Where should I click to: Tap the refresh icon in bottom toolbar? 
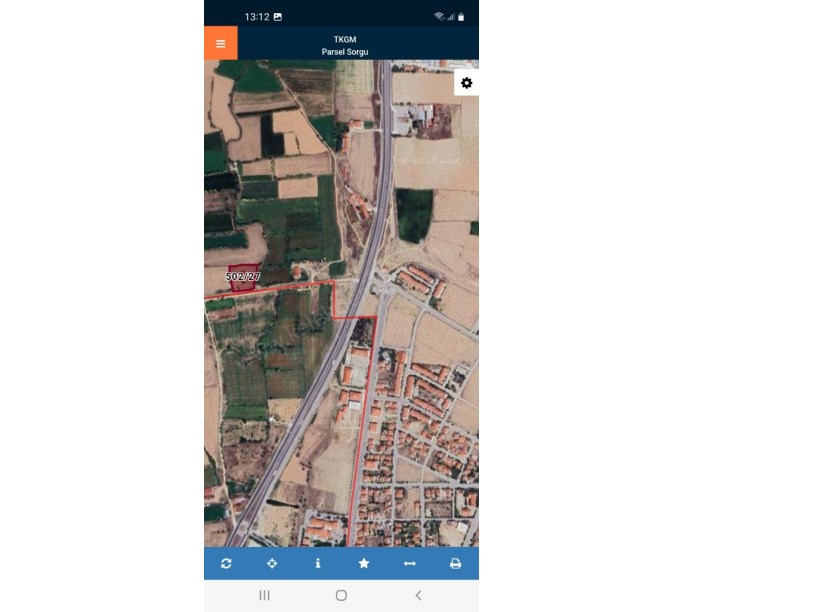click(x=227, y=564)
